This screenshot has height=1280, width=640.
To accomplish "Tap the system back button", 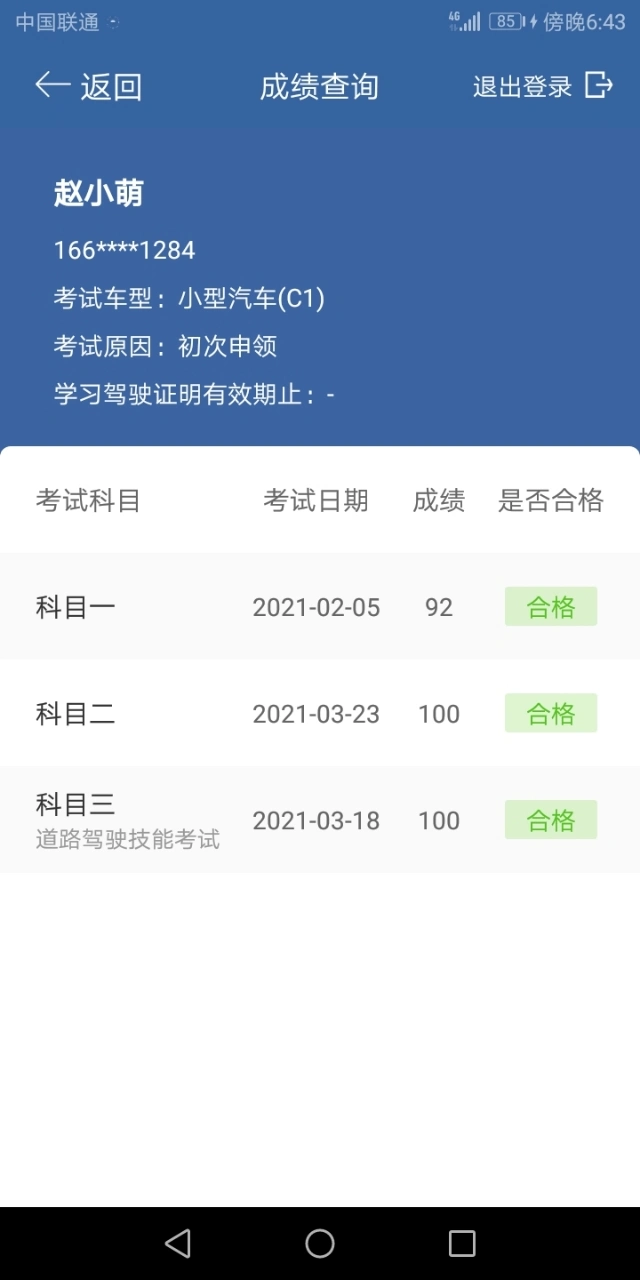I will [178, 1243].
